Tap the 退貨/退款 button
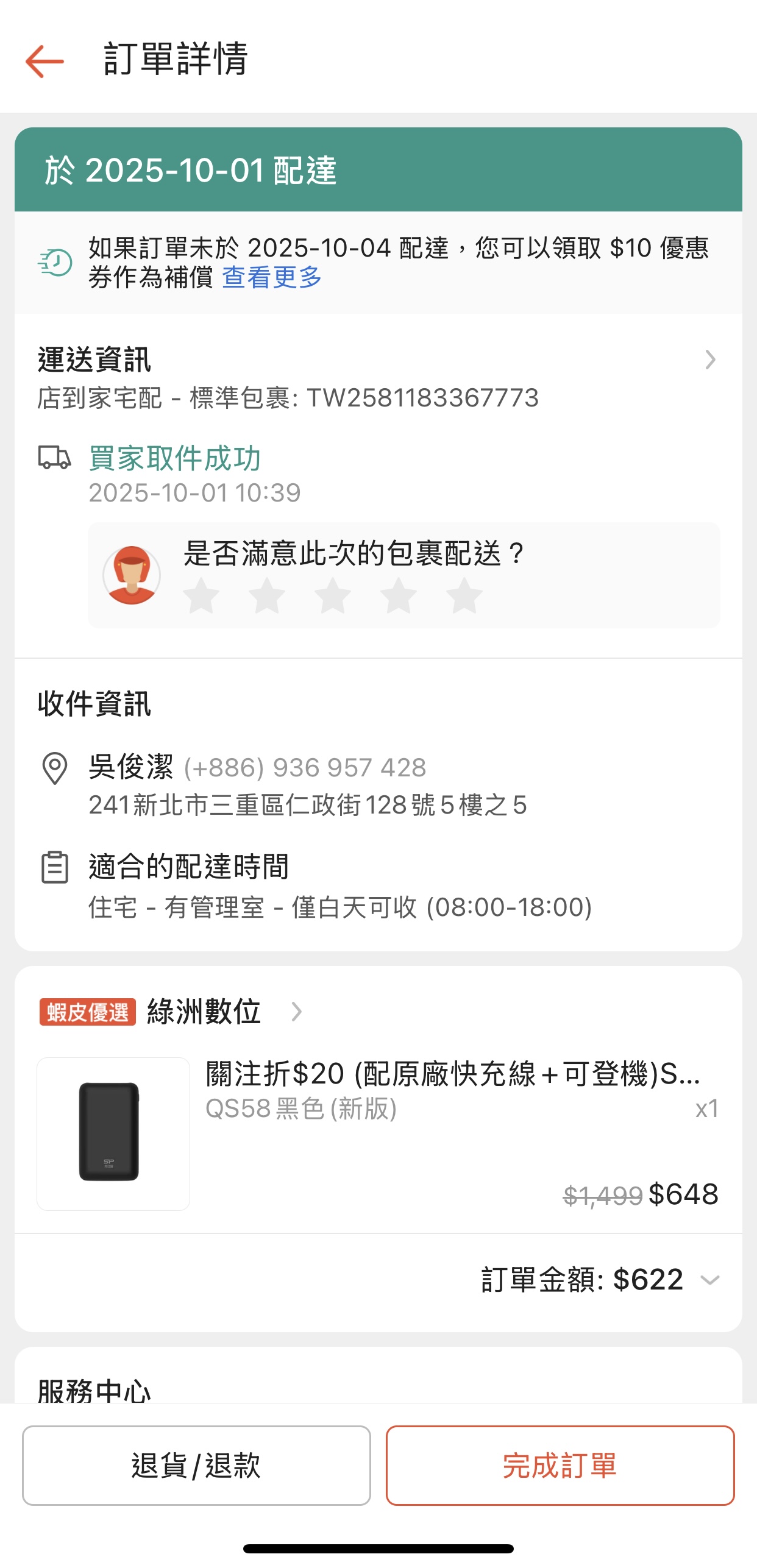 (196, 1465)
